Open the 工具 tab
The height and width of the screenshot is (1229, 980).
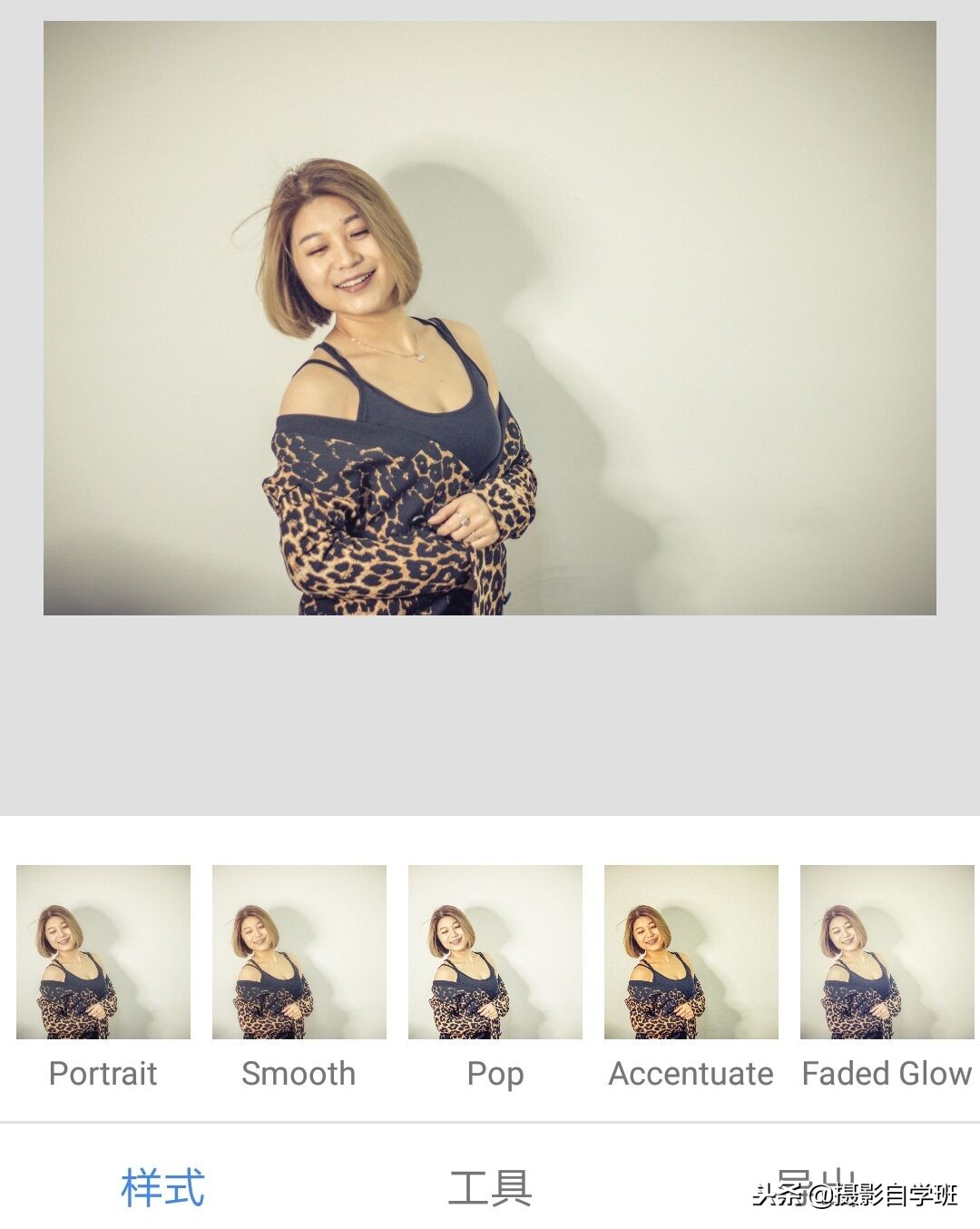(x=490, y=1187)
